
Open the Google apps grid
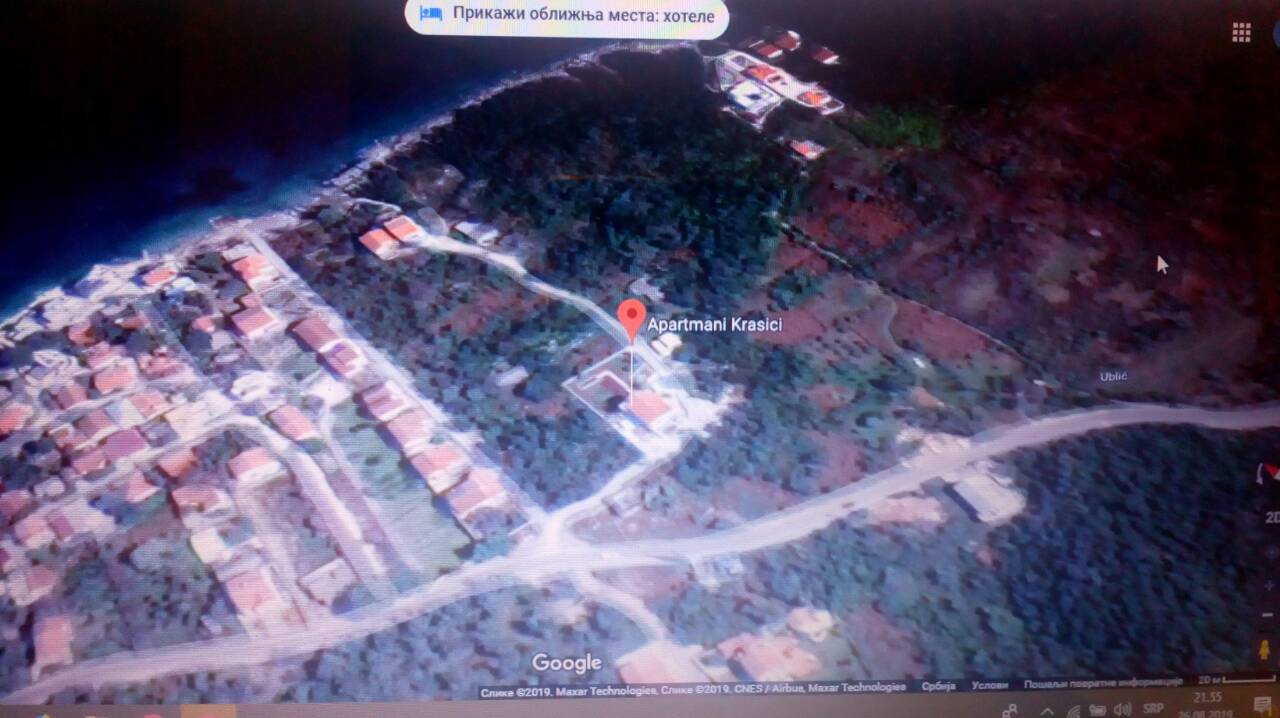coord(1241,32)
